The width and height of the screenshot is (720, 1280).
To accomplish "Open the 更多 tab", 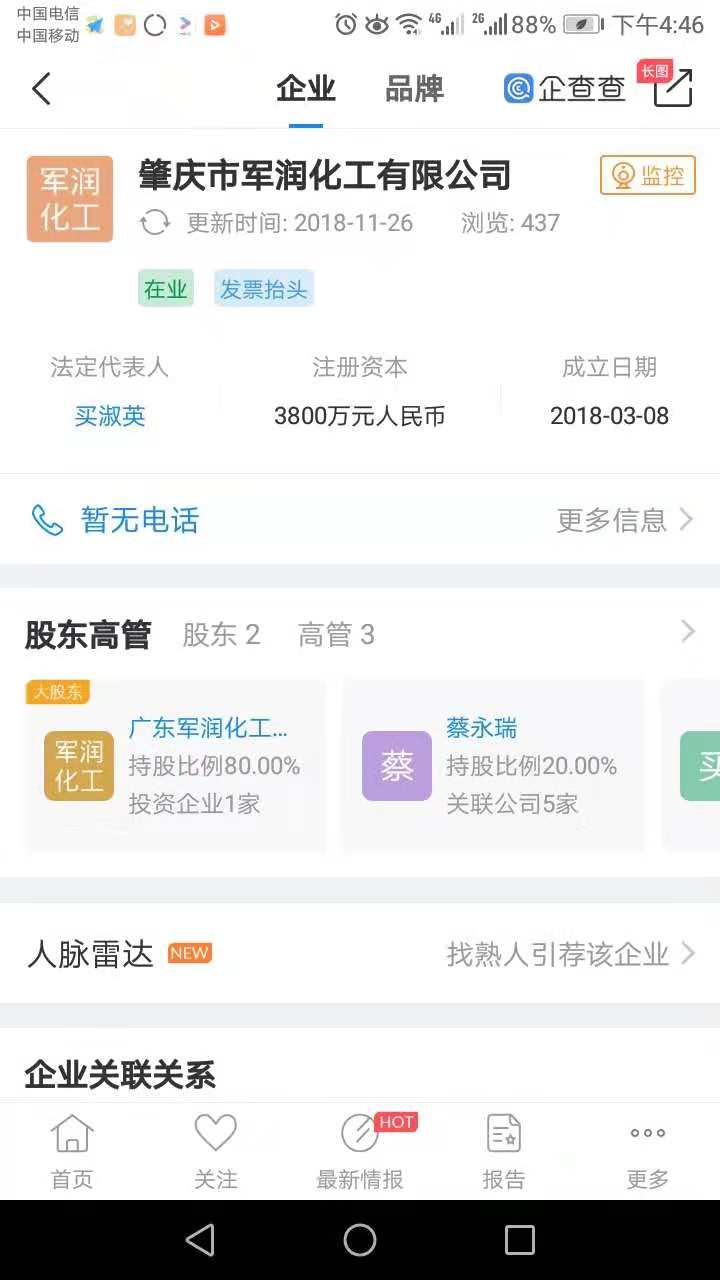I will 647,1152.
